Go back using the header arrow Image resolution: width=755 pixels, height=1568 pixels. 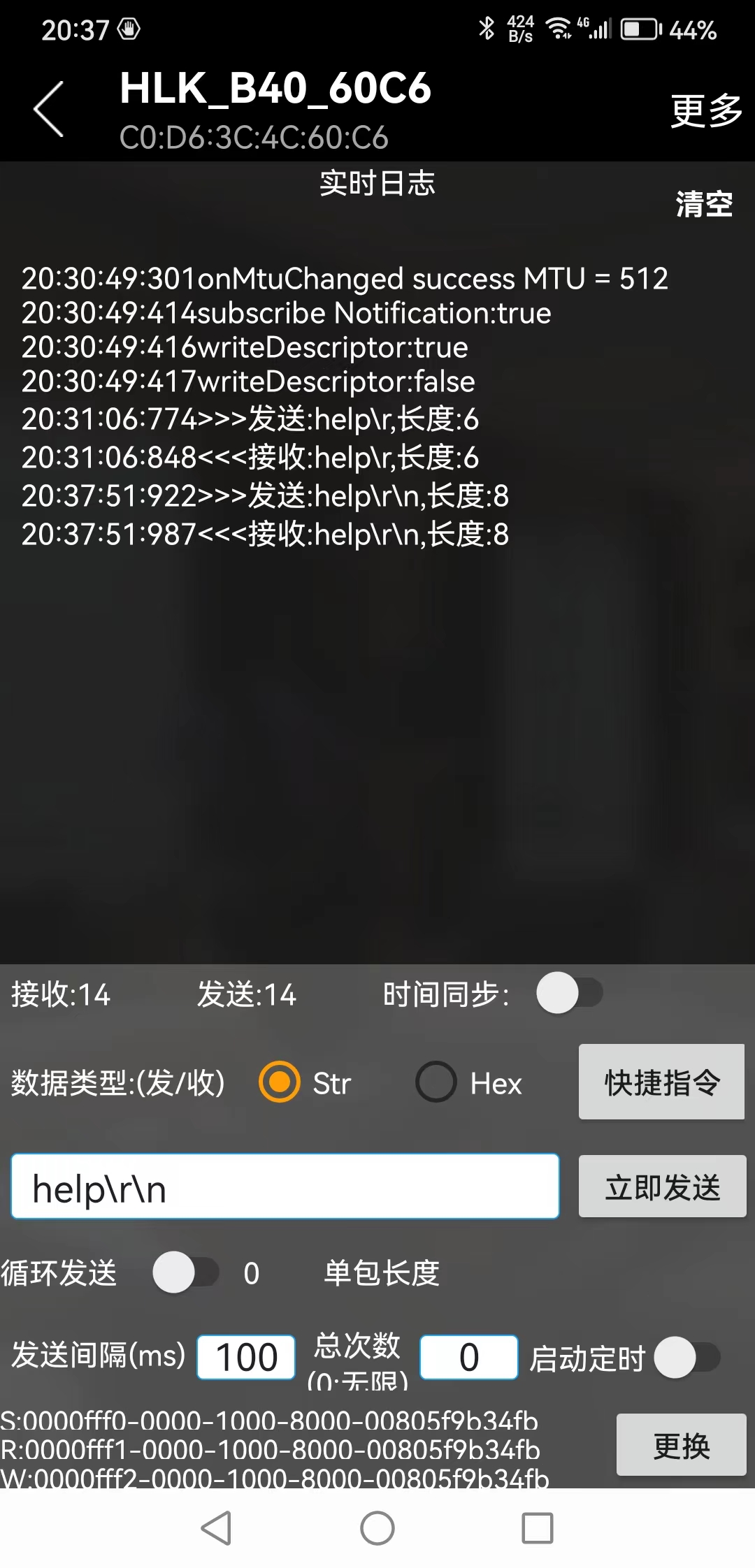[49, 109]
